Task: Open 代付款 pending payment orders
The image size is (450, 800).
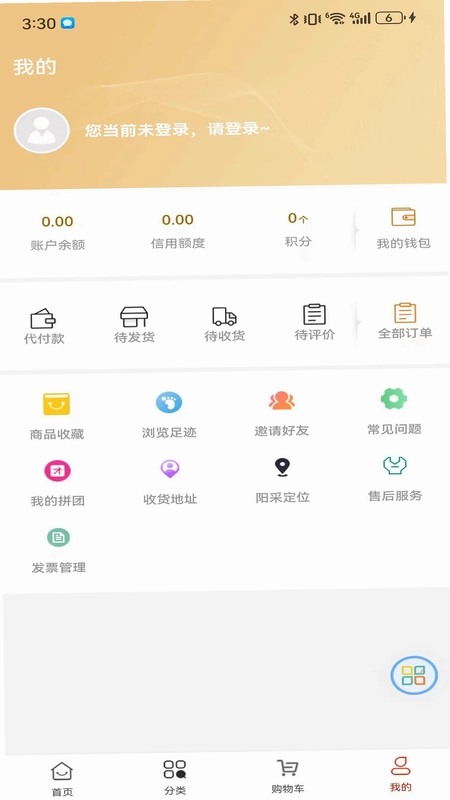Action: click(x=44, y=326)
